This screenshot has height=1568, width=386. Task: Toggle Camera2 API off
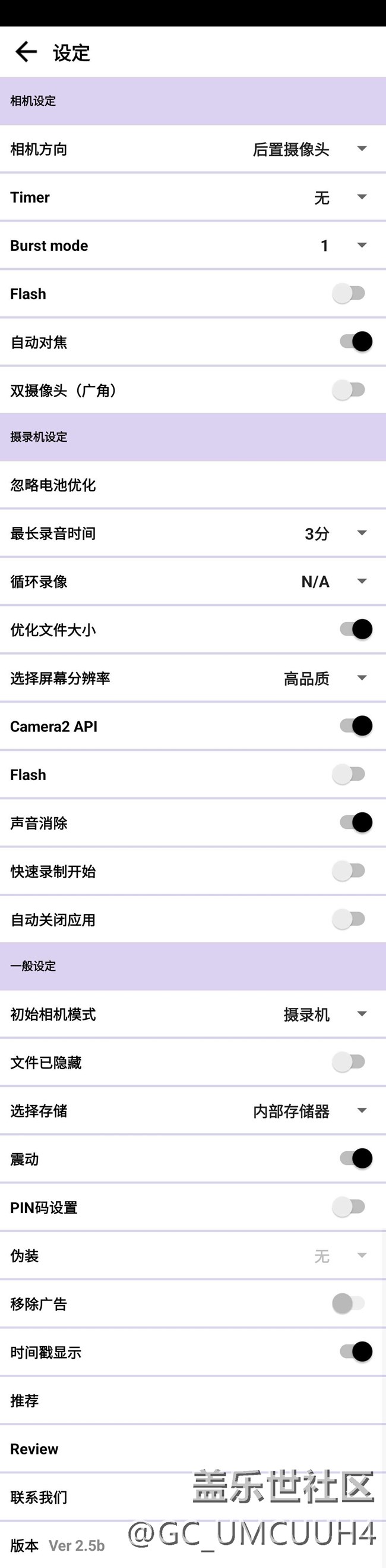[356, 726]
